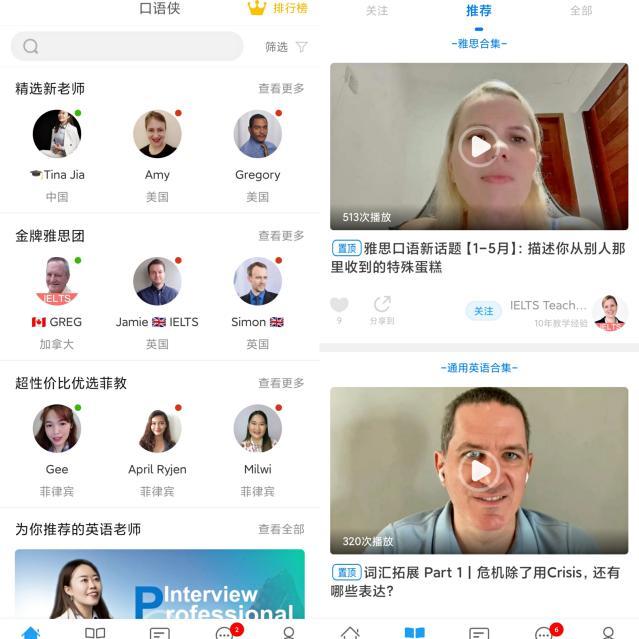Viewport: 639px width, 639px height.
Task: Play the 词汇拓展 Part 1 Crisis video
Action: [479, 470]
